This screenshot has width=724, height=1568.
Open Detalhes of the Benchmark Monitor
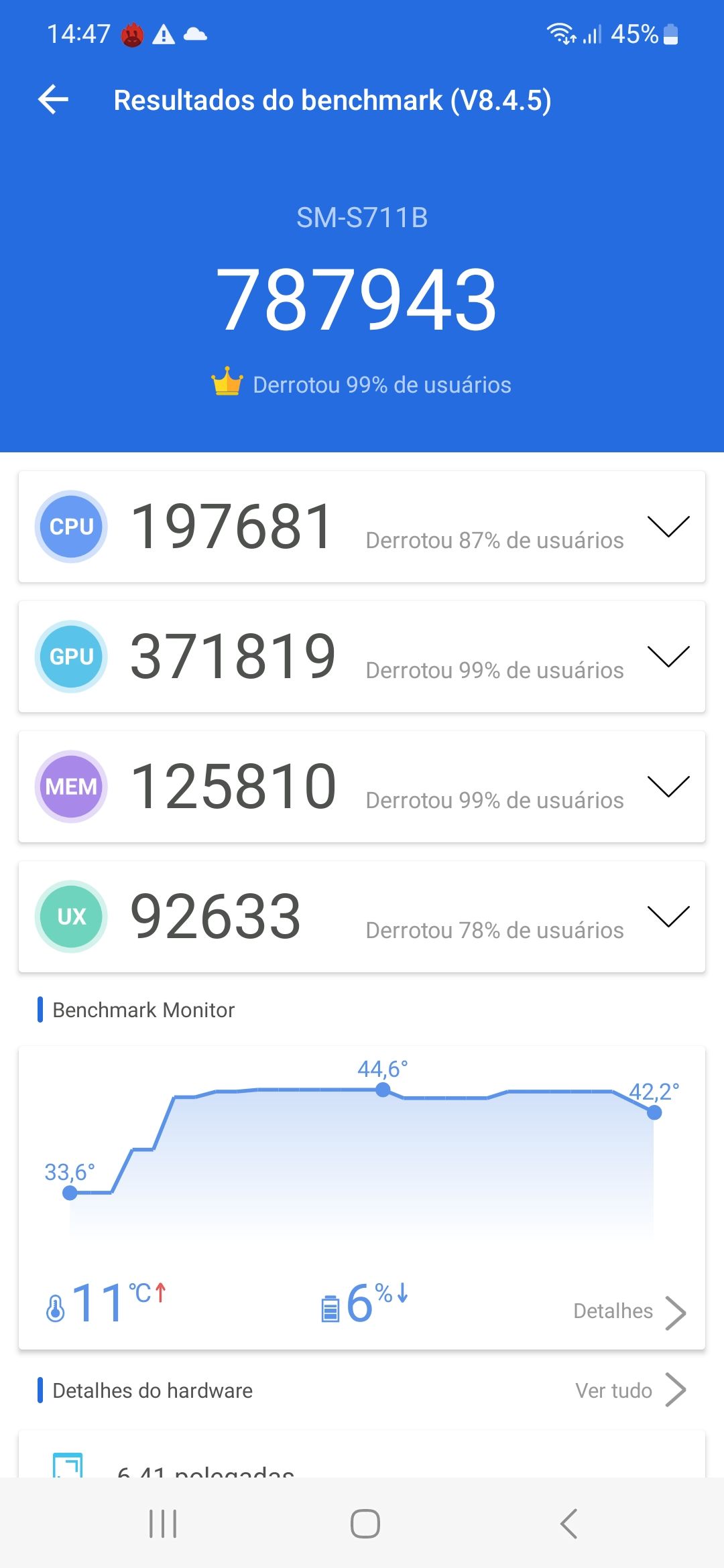tap(629, 1311)
